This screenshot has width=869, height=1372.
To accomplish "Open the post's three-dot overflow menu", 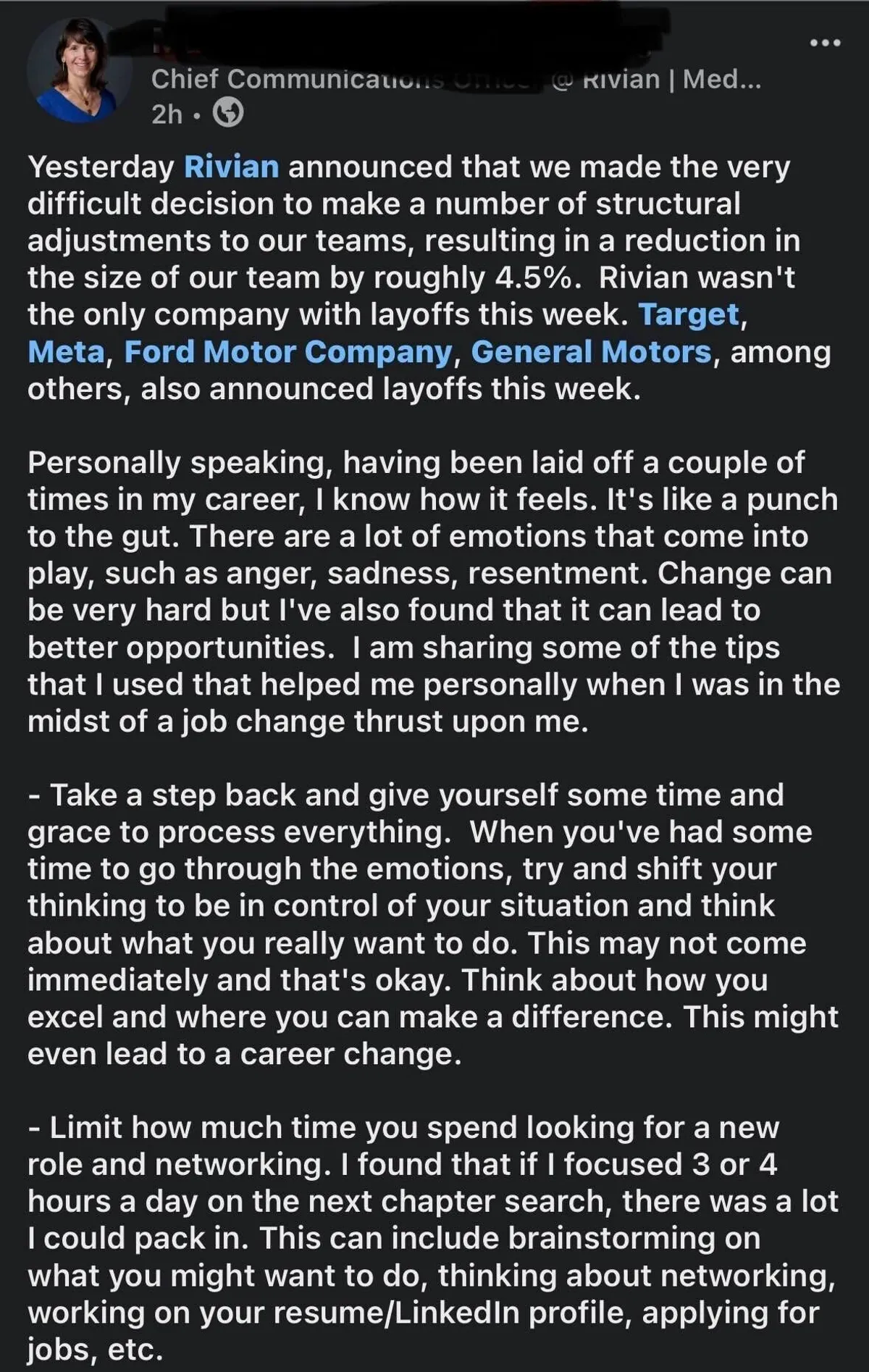I will click(x=825, y=43).
